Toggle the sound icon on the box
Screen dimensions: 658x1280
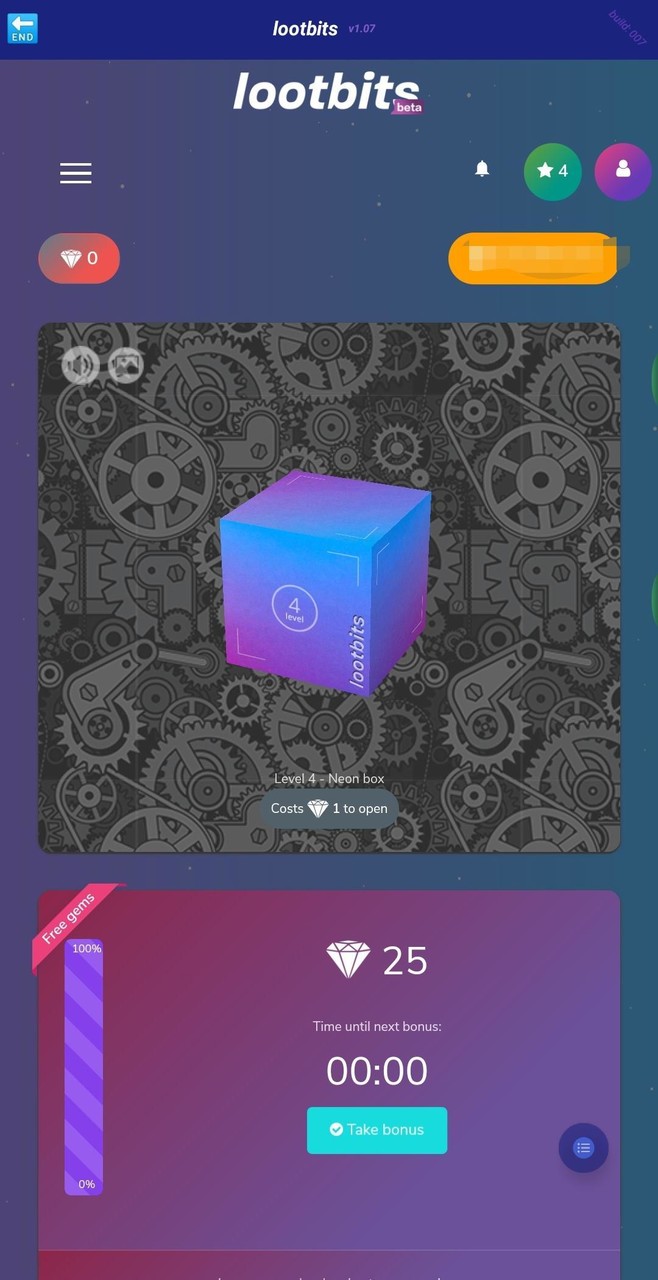(x=80, y=366)
